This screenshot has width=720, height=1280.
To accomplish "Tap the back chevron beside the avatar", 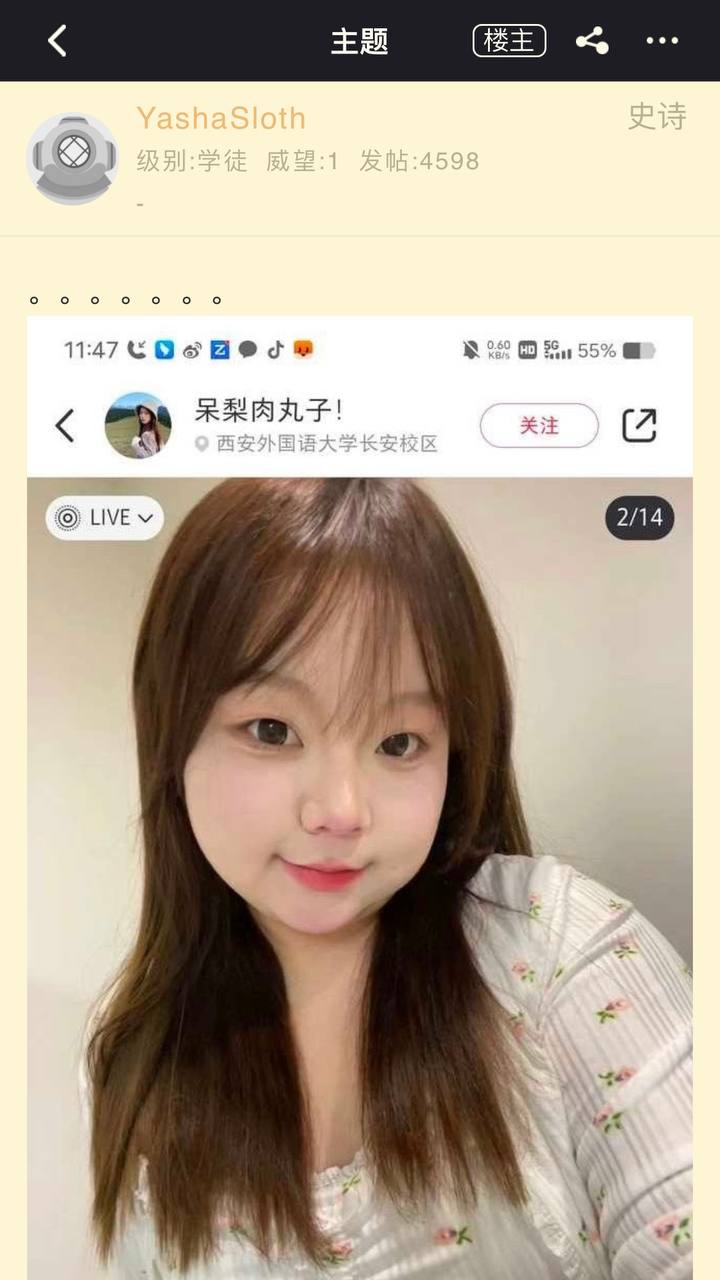I will tap(65, 424).
